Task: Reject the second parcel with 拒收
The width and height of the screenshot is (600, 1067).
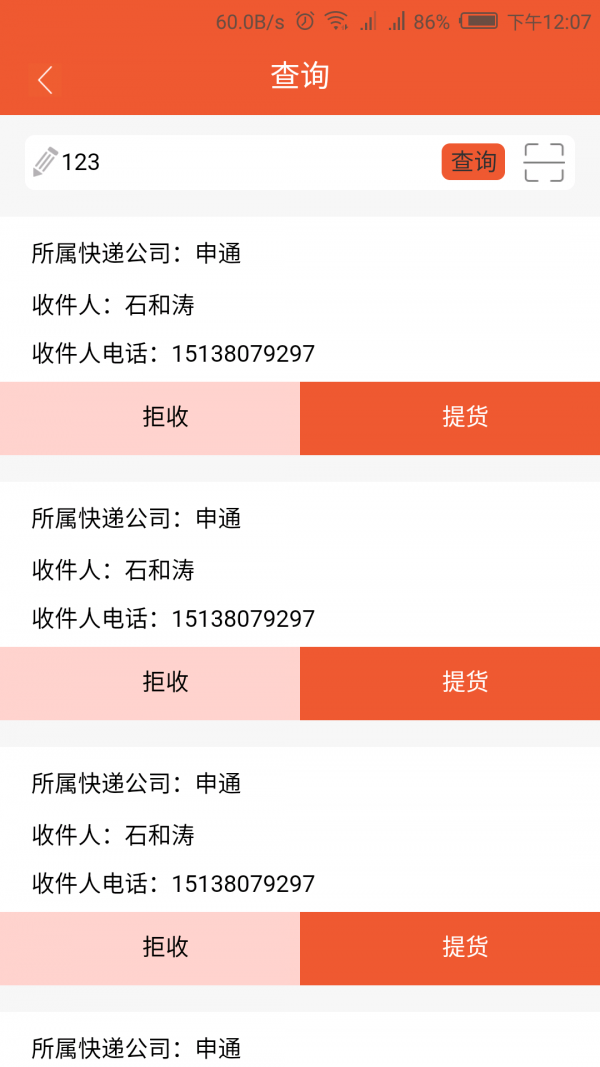Action: (150, 683)
